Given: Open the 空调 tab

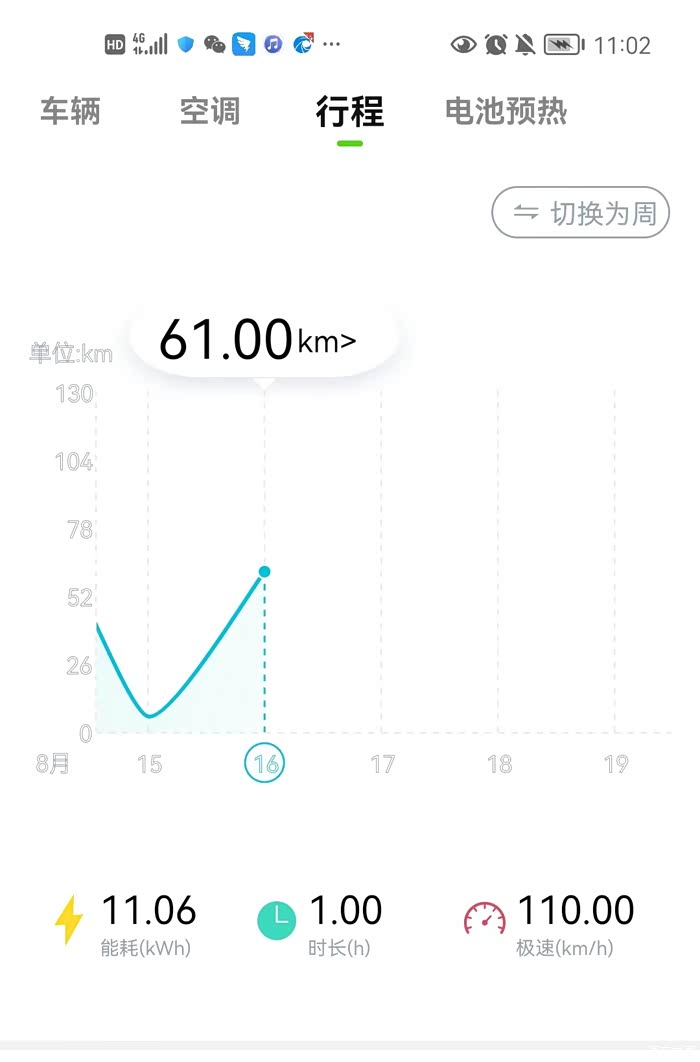Looking at the screenshot, I should coord(210,111).
